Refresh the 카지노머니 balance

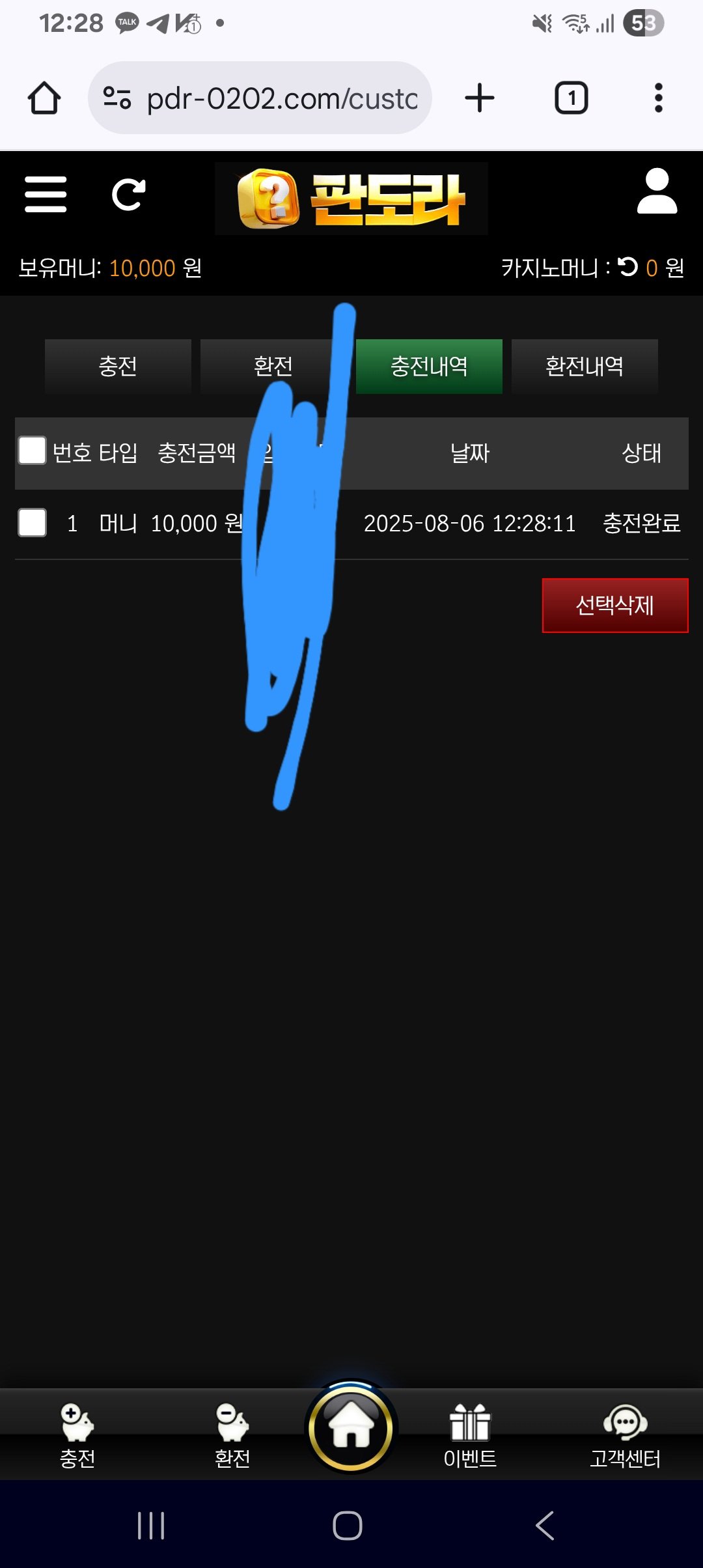click(x=628, y=267)
